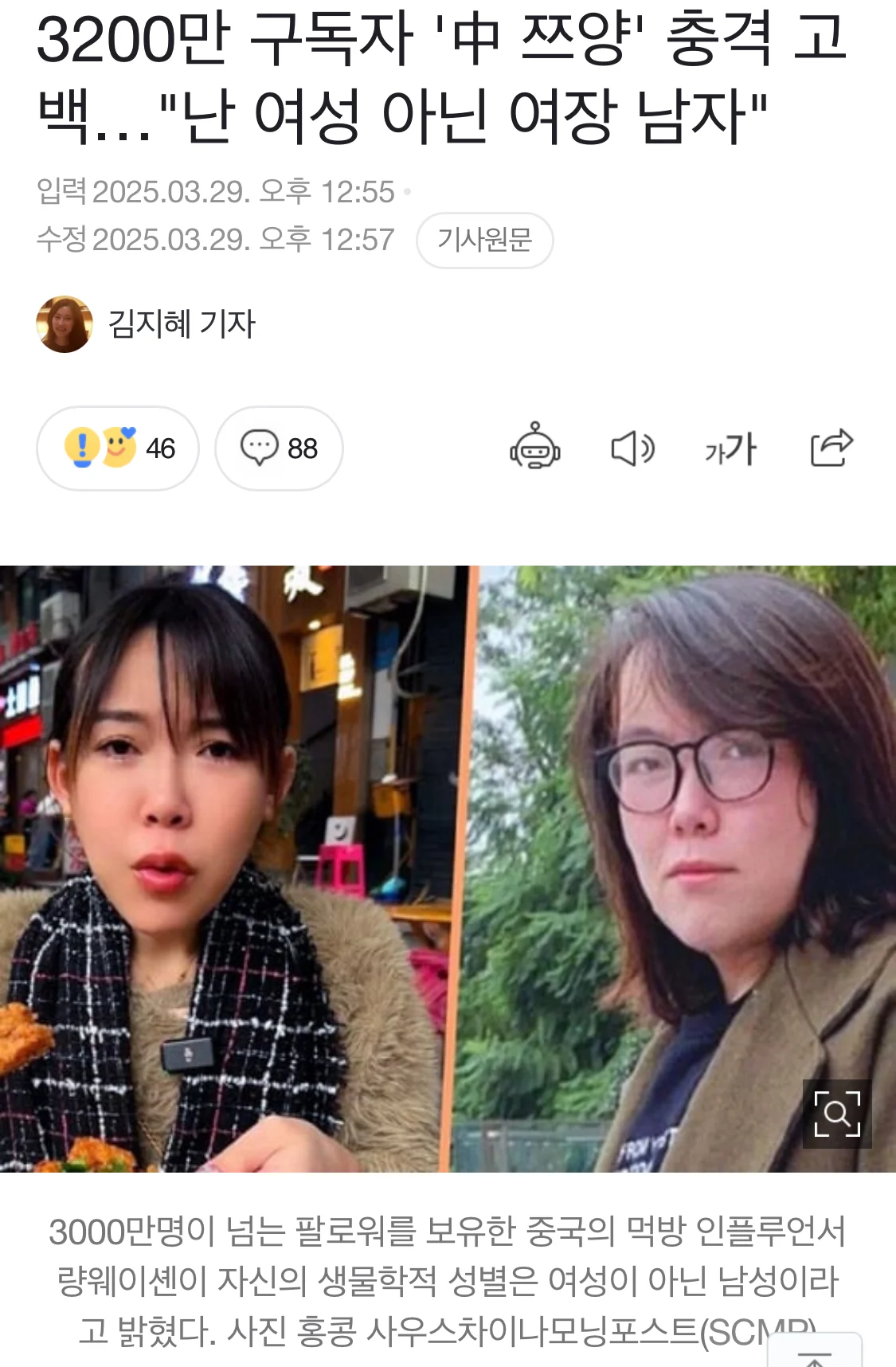Open the AI summary robot icon
This screenshot has width=896, height=1367.
point(534,447)
